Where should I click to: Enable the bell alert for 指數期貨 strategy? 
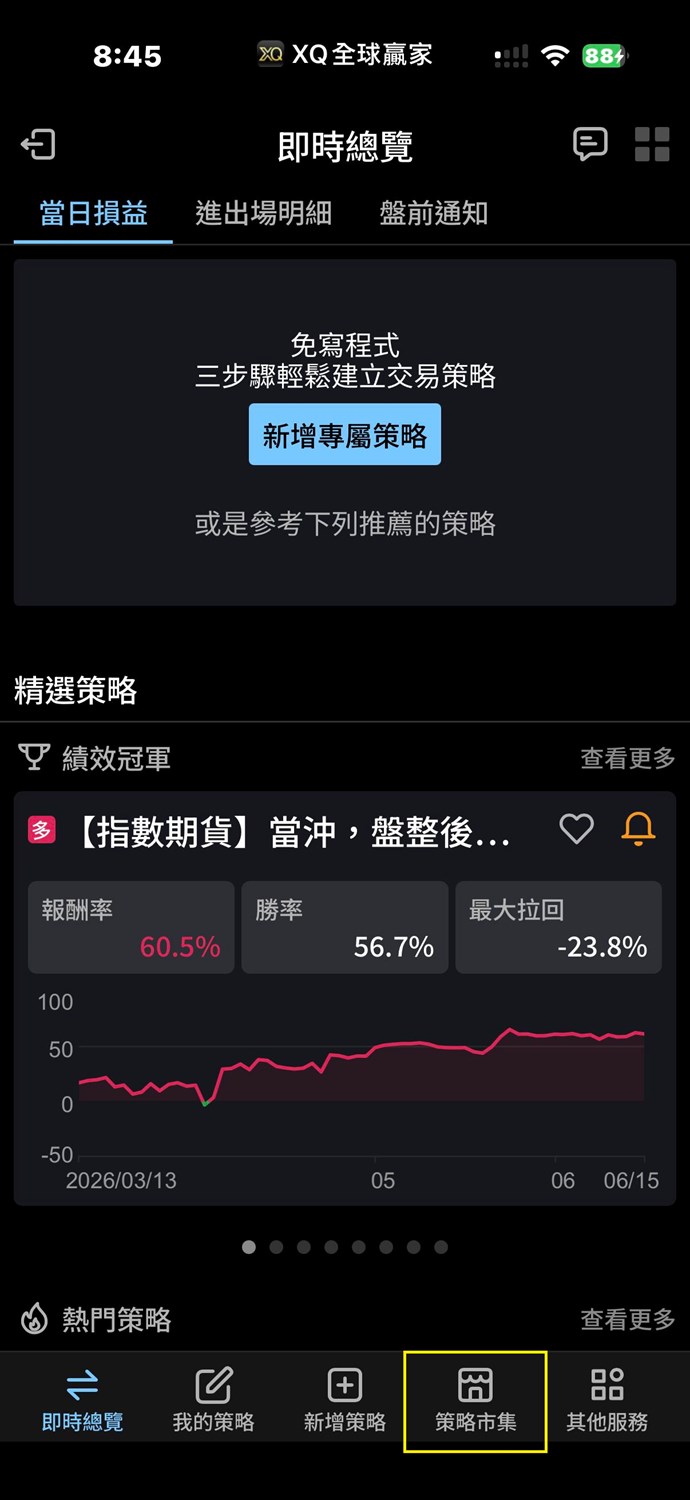point(638,829)
